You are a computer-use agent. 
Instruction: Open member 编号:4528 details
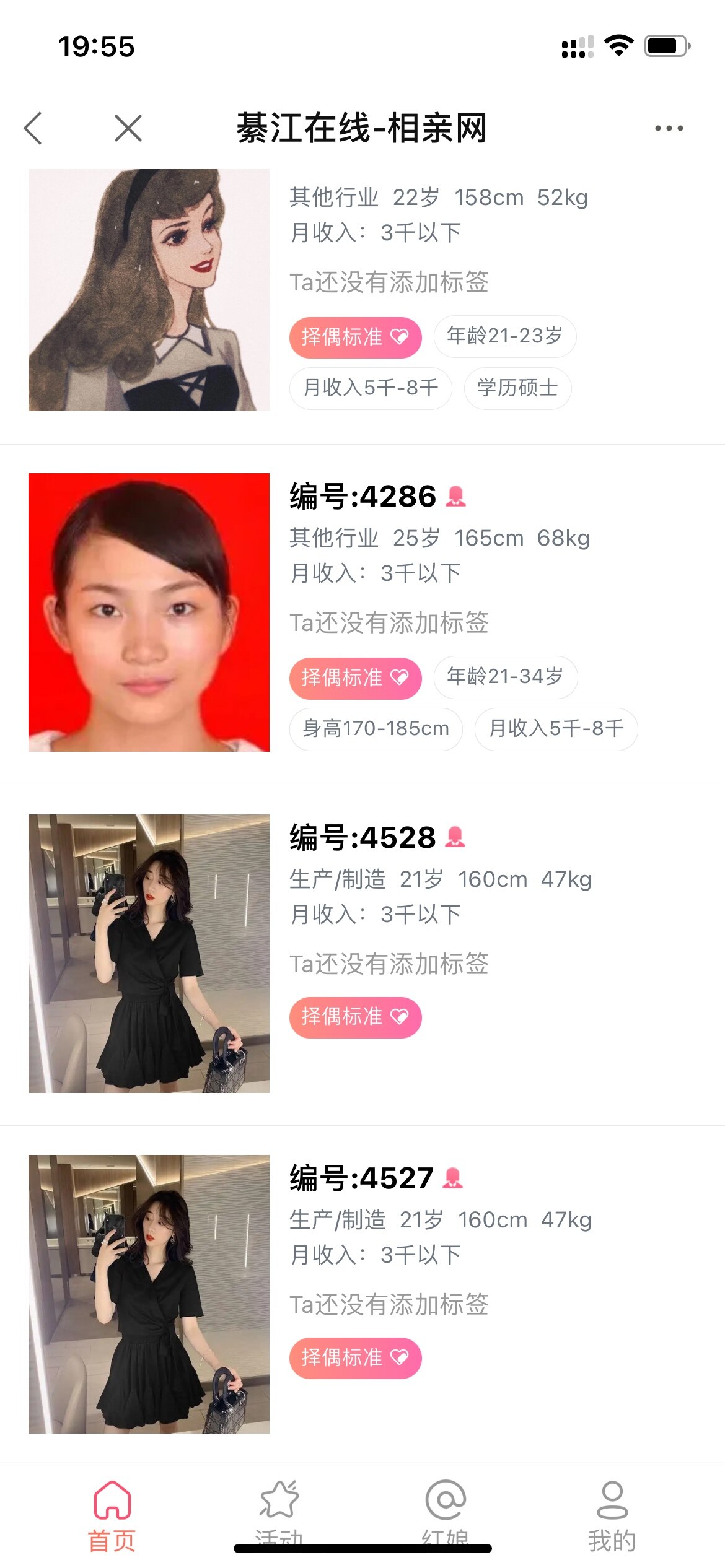[362, 838]
